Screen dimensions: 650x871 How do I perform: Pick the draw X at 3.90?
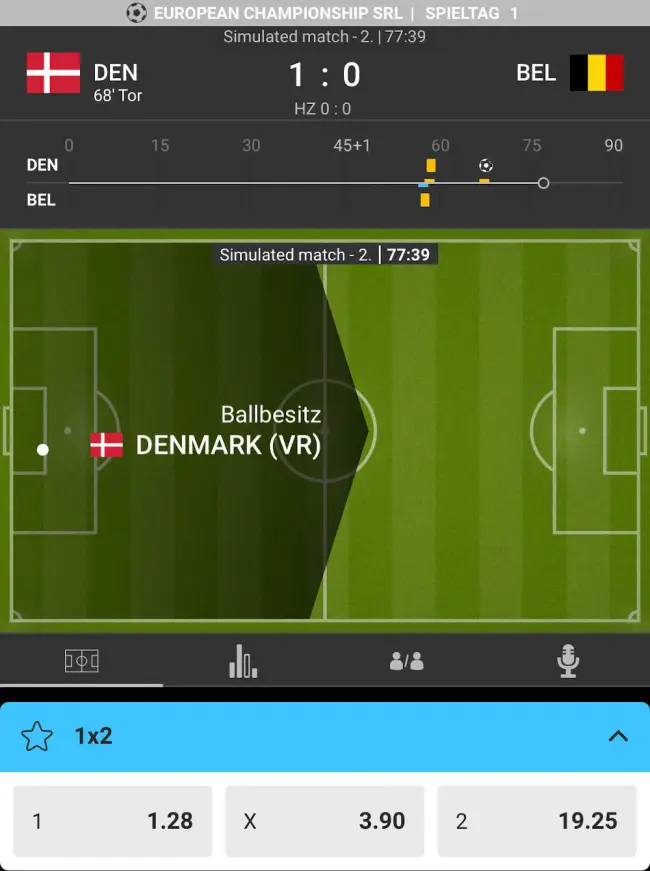click(x=325, y=821)
